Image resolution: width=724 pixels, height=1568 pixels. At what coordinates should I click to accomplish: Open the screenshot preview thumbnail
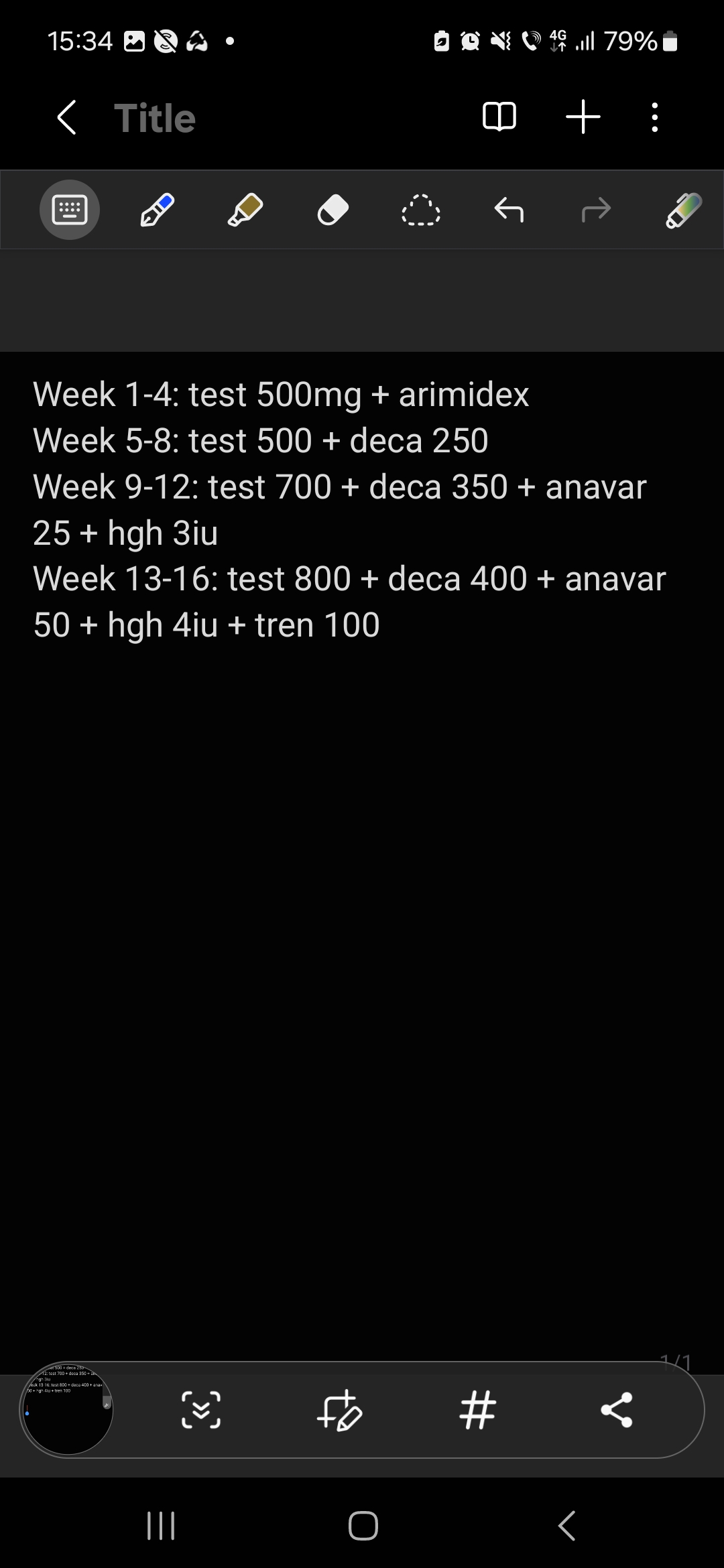tap(67, 1410)
